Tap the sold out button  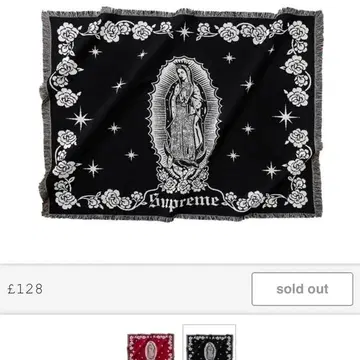(302, 289)
